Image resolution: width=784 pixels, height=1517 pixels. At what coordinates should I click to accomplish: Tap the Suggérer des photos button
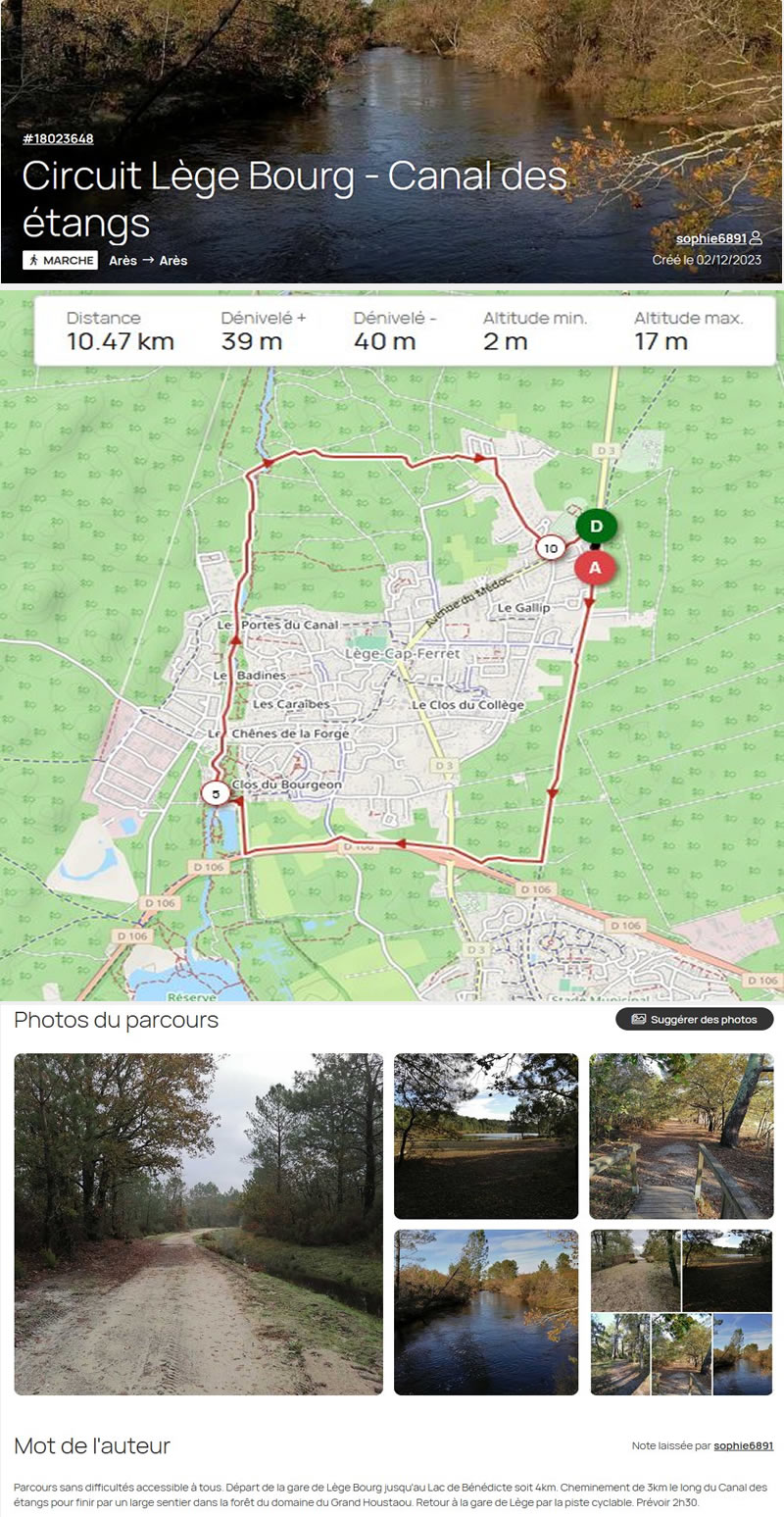[x=694, y=1019]
